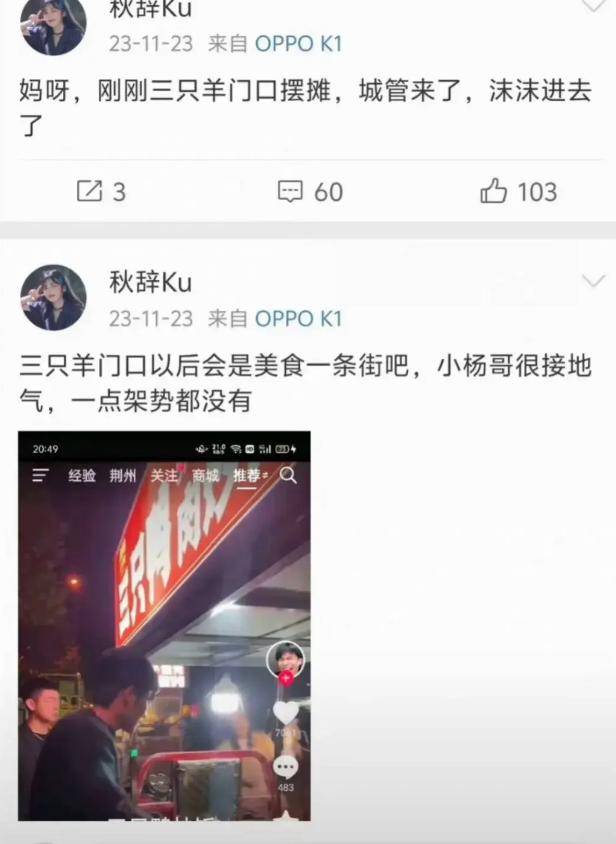The height and width of the screenshot is (844, 616).
Task: Open 秋辞Ku's avatar on 美食一条街 post
Action: 53,298
